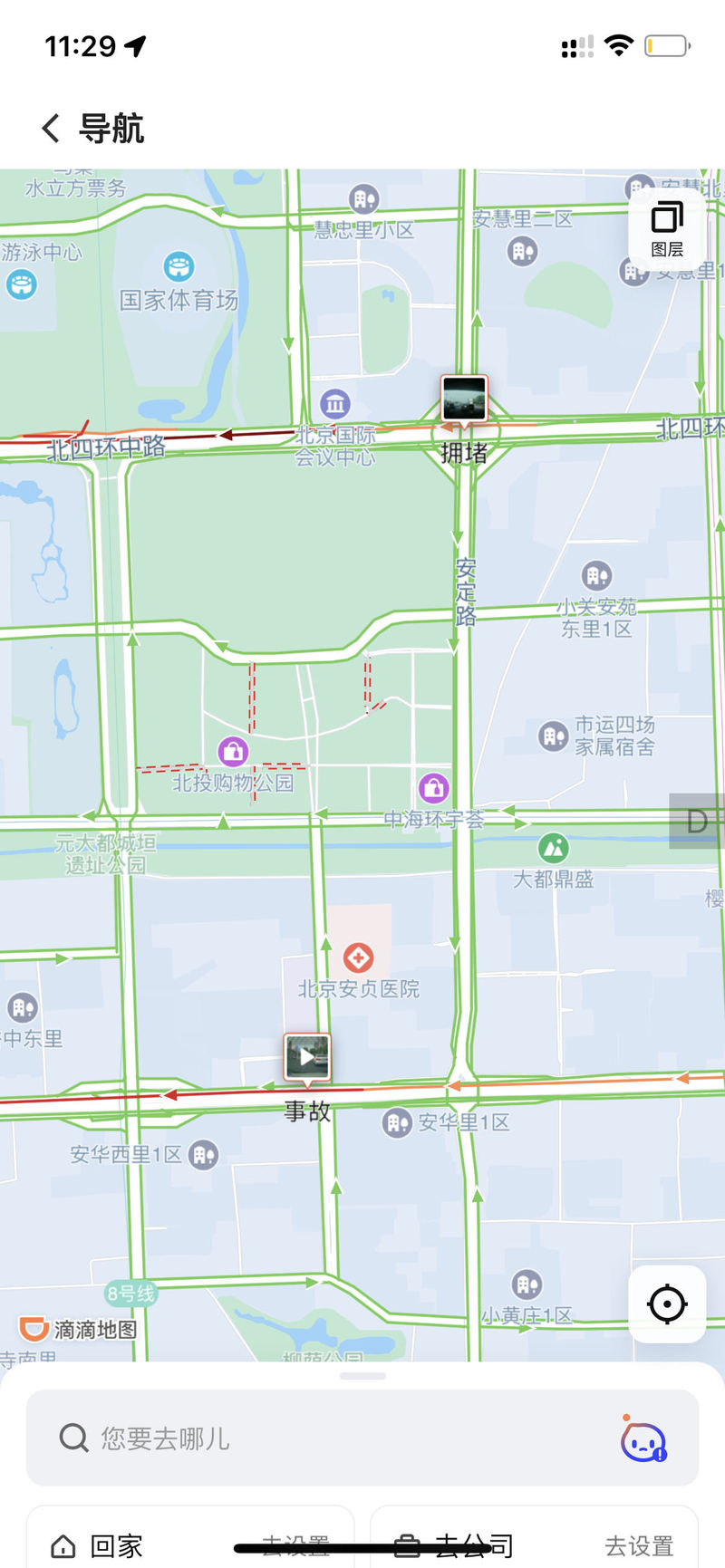
Task: Open the 北京国际会议中心 map marker
Action: 335,404
